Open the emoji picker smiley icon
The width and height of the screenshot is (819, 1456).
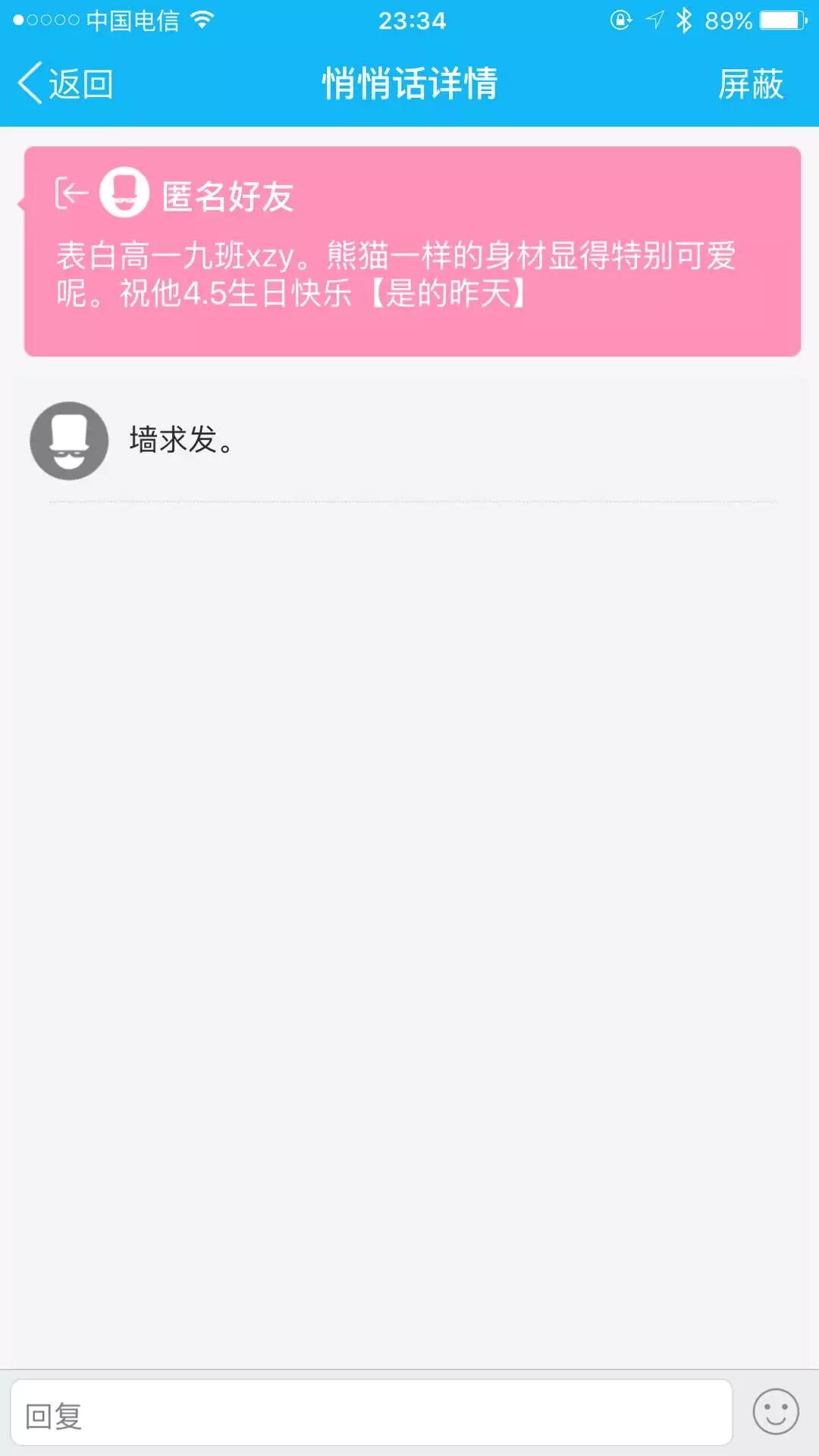(x=775, y=1412)
